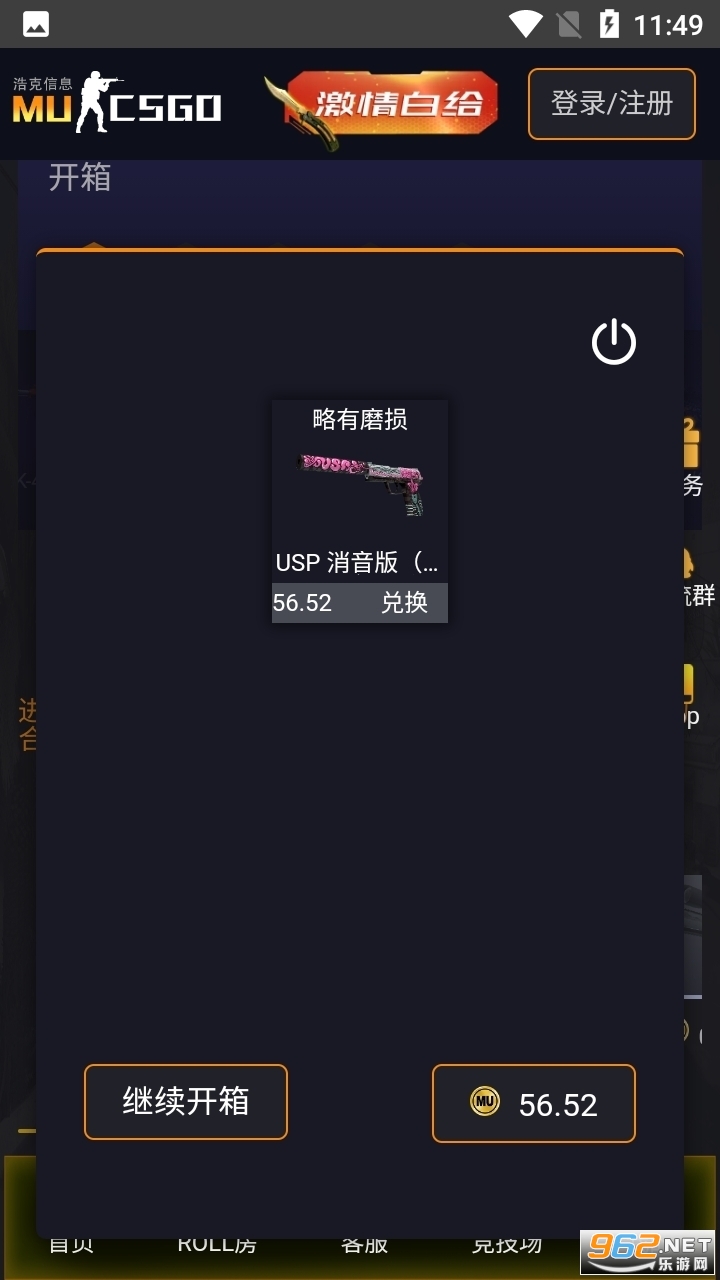Screen dimensions: 720x1280
Task: Tap the 登录/注册 login button
Action: [x=611, y=103]
